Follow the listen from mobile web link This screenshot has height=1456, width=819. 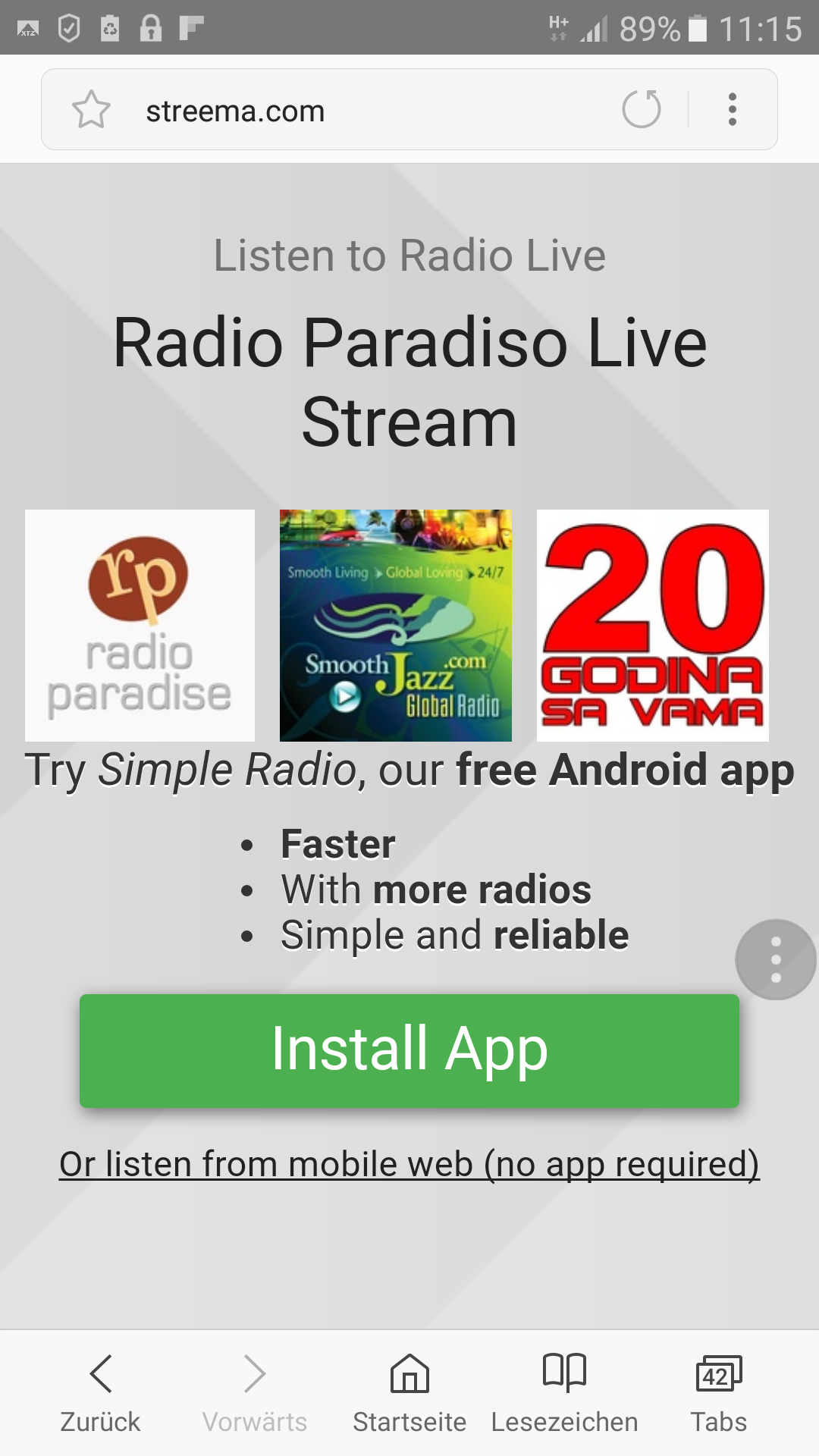coord(409,1164)
